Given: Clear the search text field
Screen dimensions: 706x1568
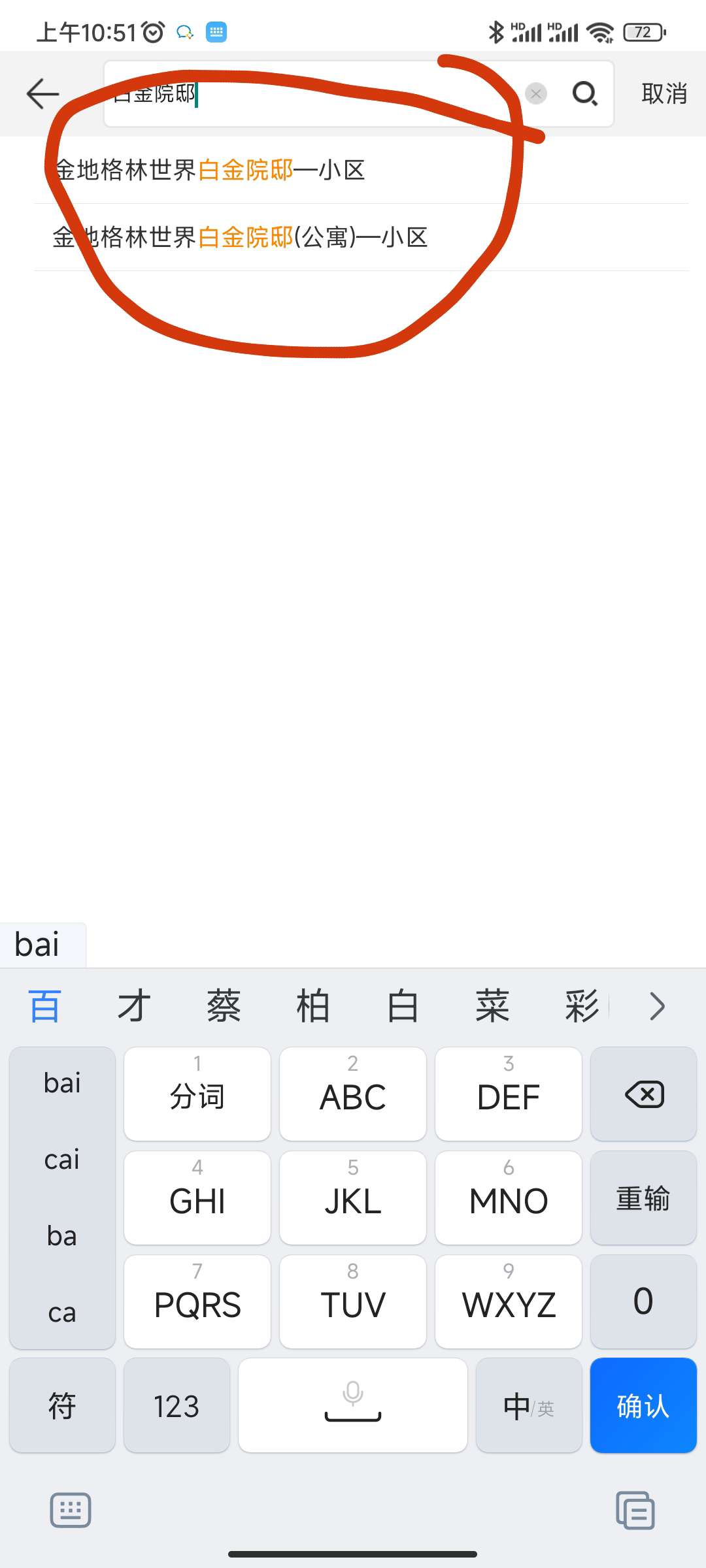Looking at the screenshot, I should [x=536, y=94].
